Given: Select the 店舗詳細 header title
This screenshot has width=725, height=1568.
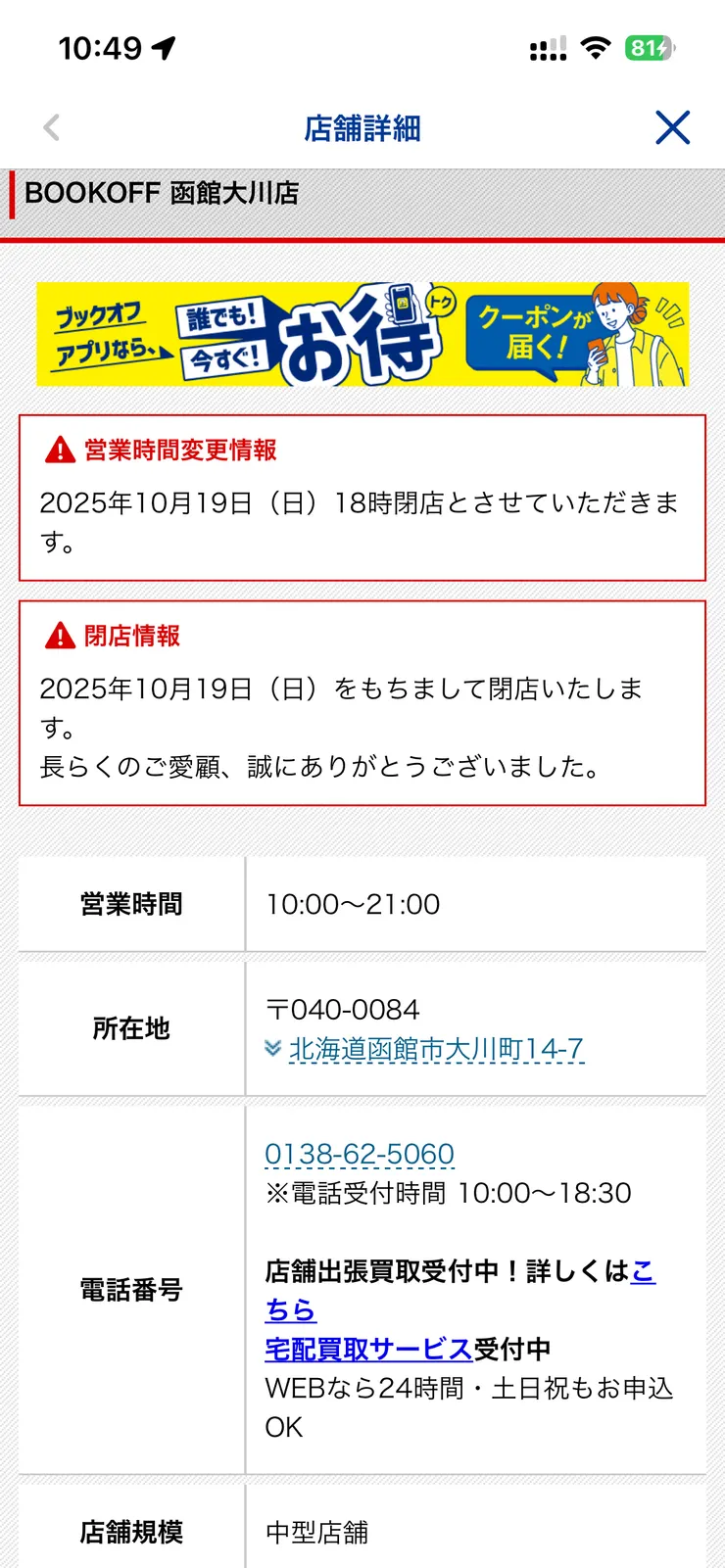Looking at the screenshot, I should click(x=362, y=127).
